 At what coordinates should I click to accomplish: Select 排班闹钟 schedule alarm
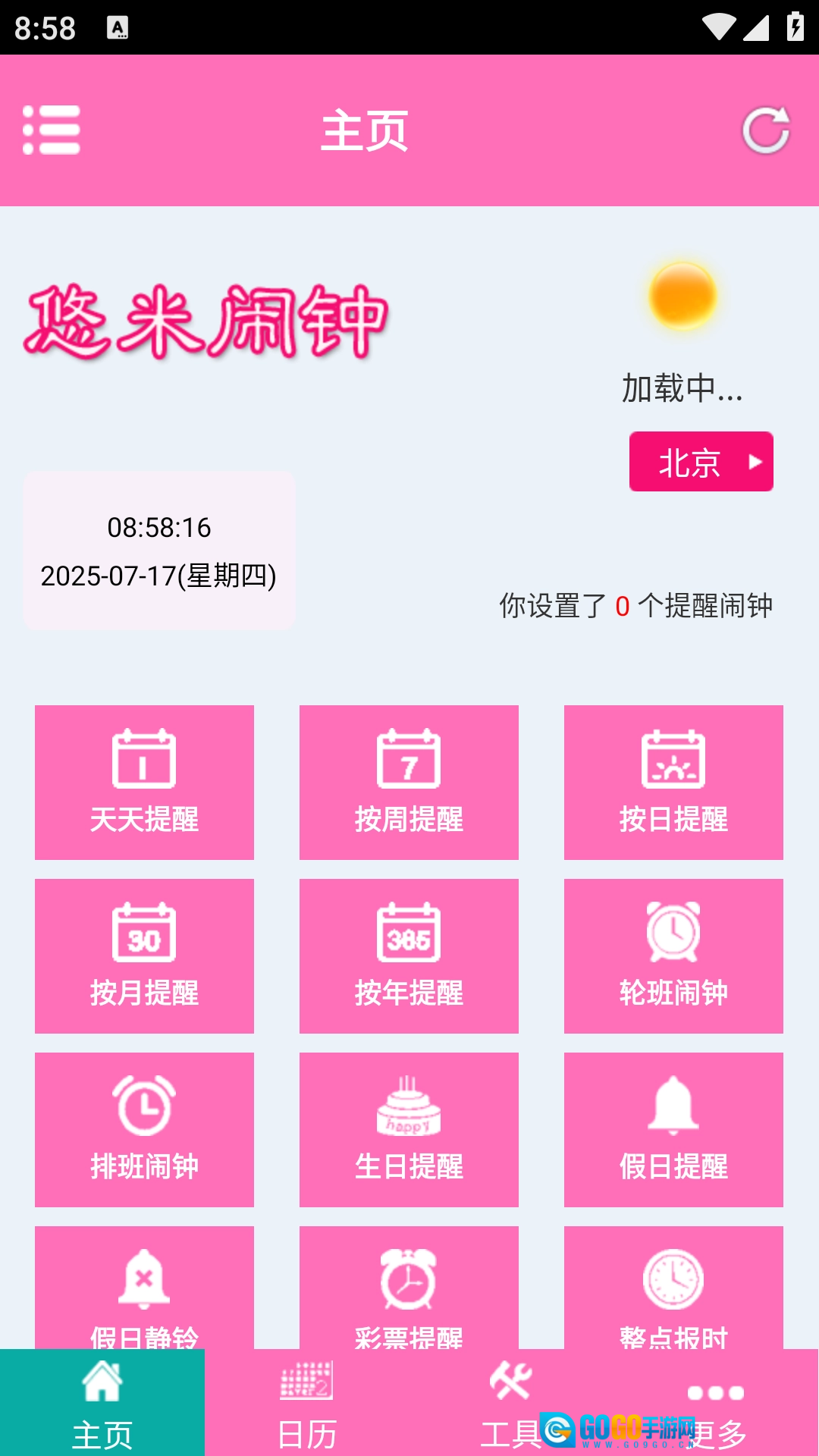144,1130
